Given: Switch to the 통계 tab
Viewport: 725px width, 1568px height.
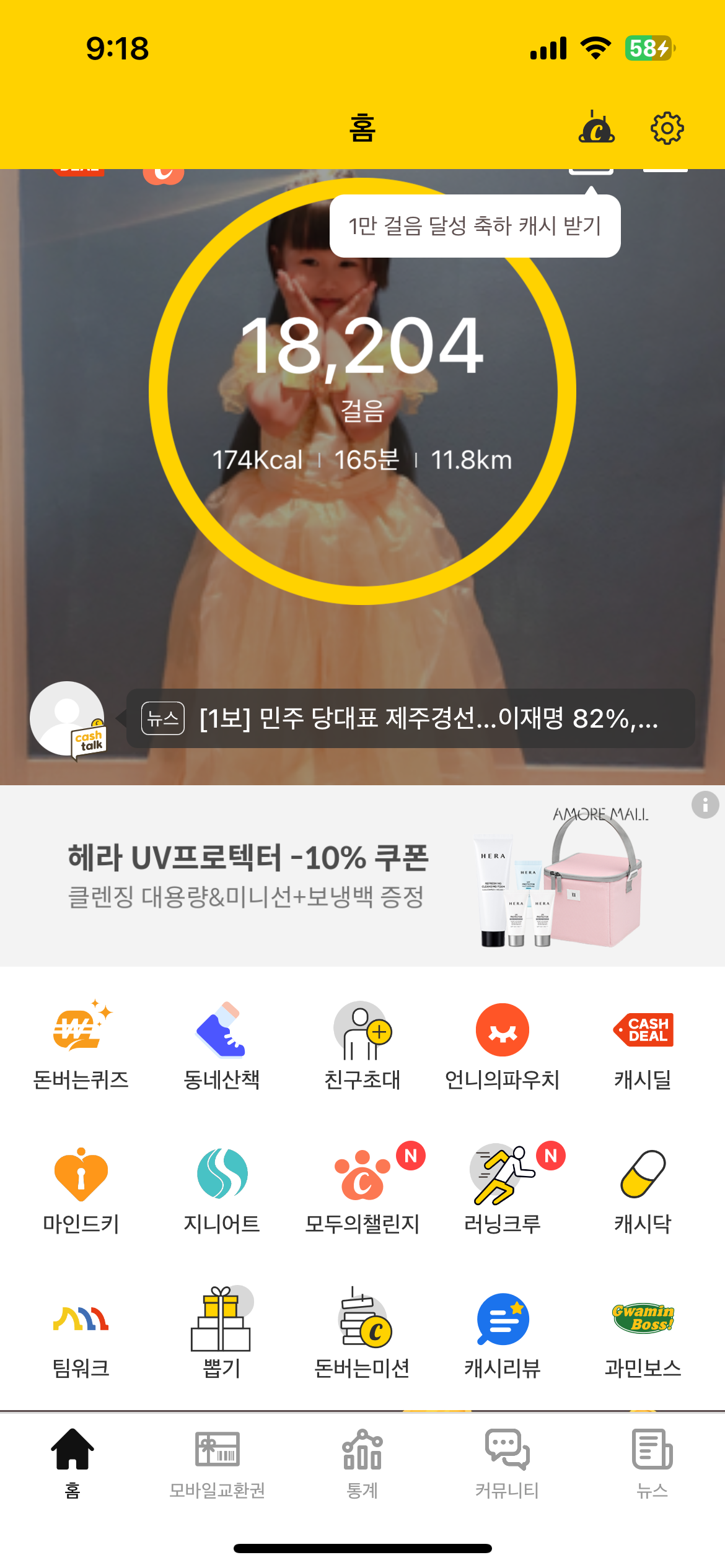Looking at the screenshot, I should [362, 1464].
